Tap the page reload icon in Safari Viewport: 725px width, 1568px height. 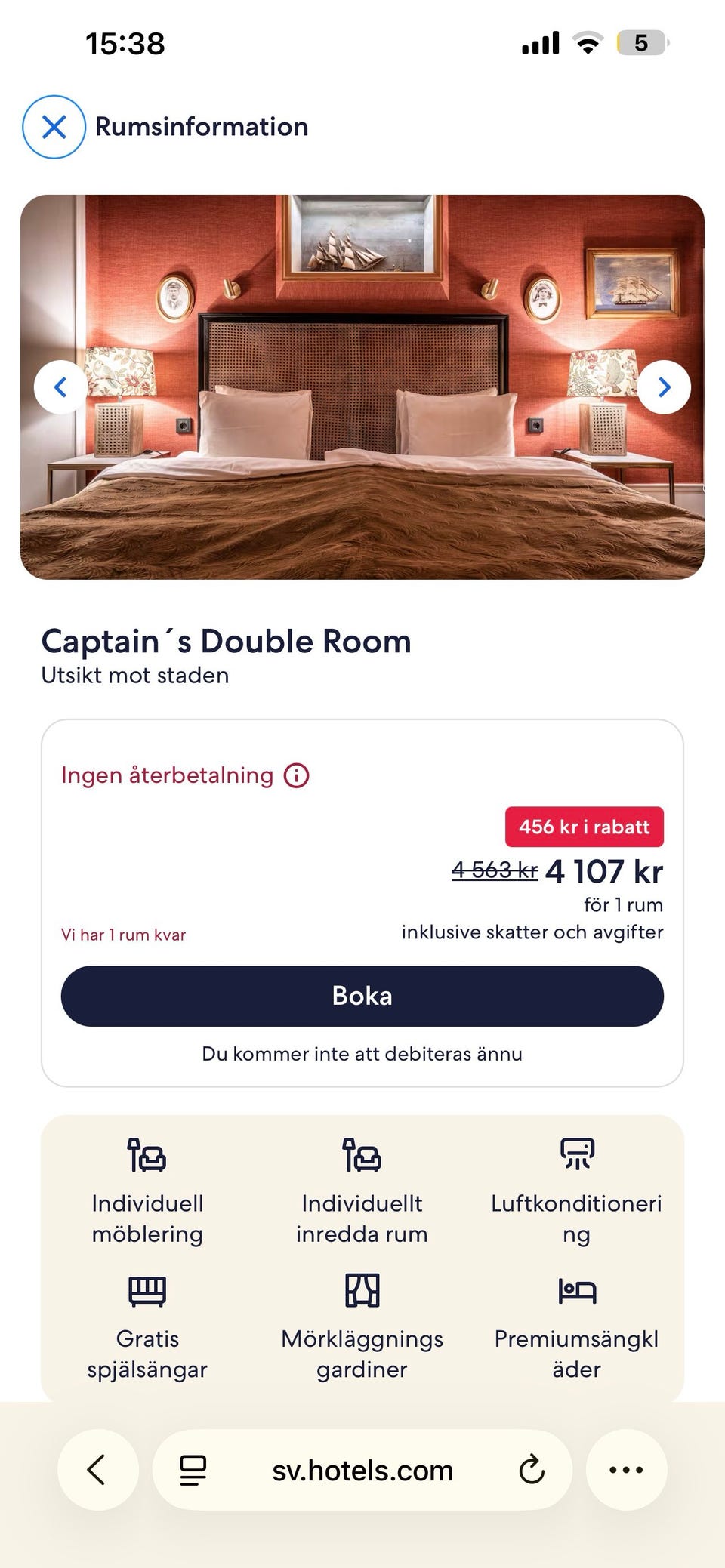point(532,1470)
